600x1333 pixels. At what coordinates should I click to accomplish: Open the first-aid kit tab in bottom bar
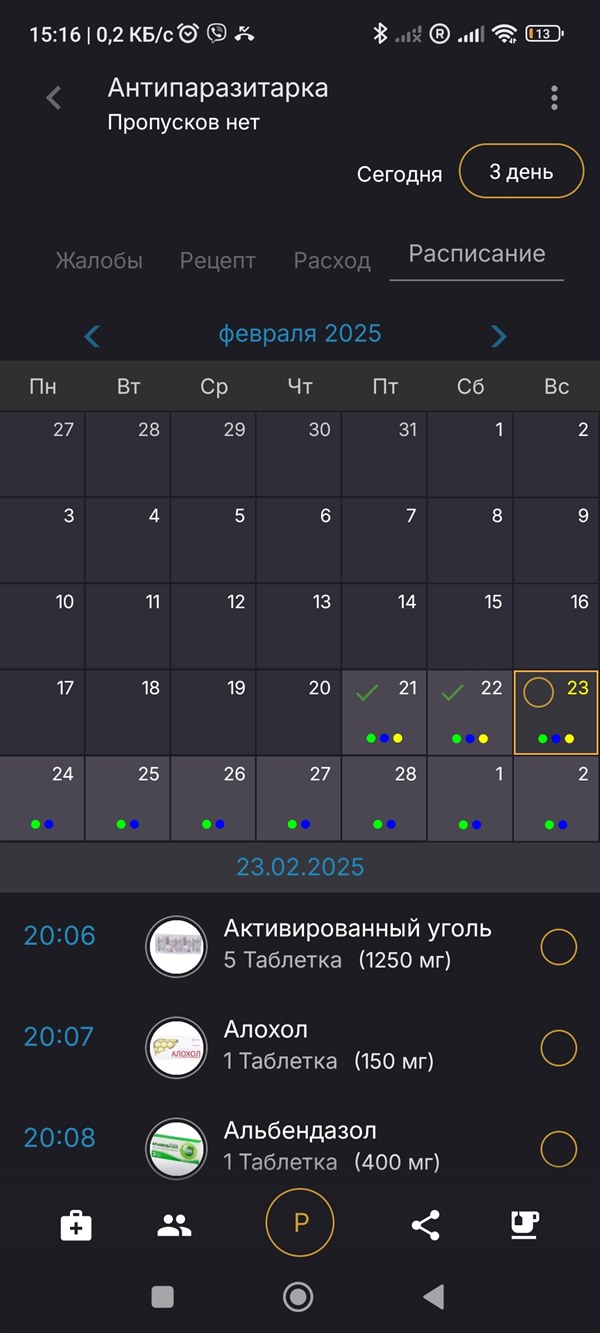click(x=76, y=1224)
